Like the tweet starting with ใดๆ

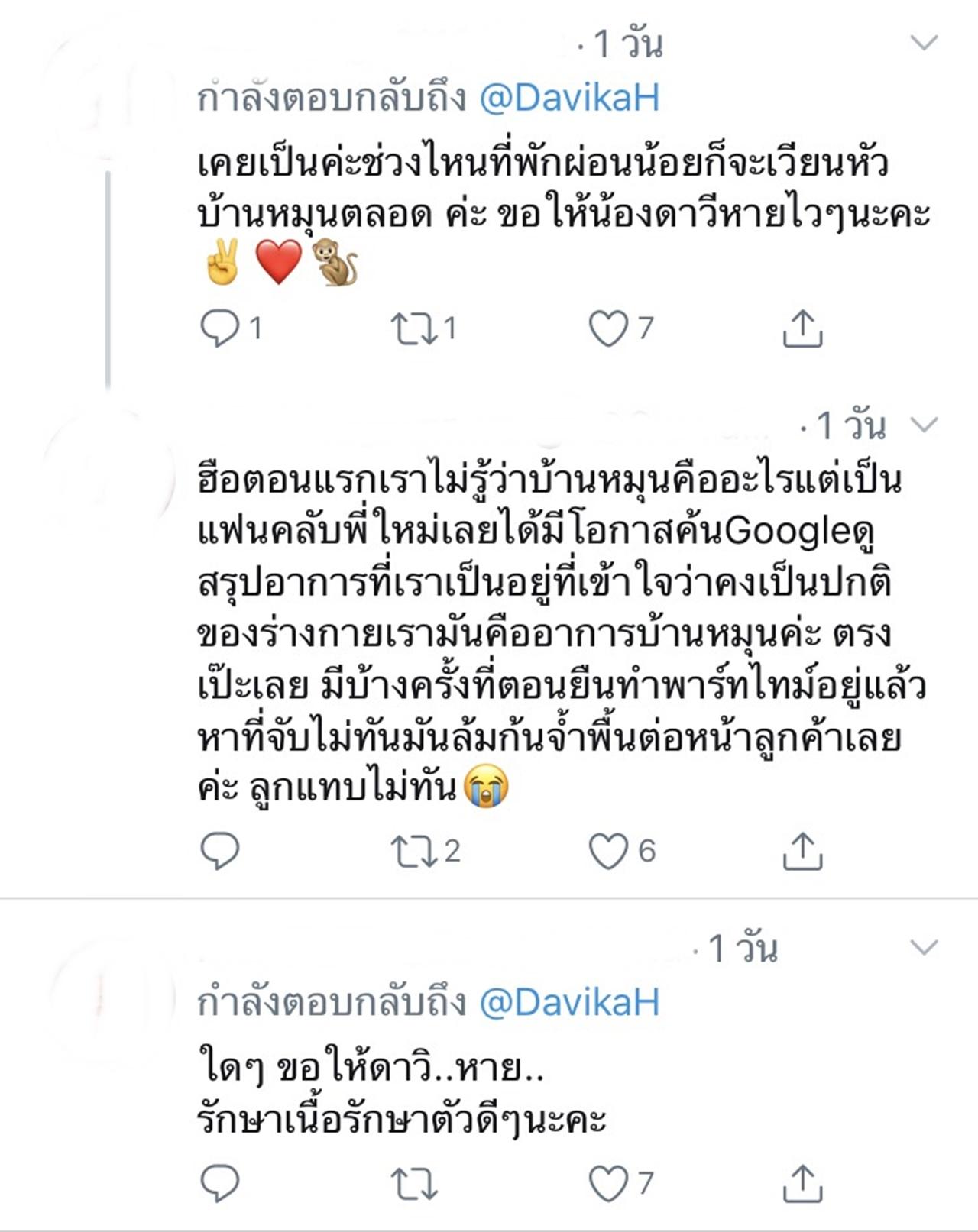tap(608, 1184)
